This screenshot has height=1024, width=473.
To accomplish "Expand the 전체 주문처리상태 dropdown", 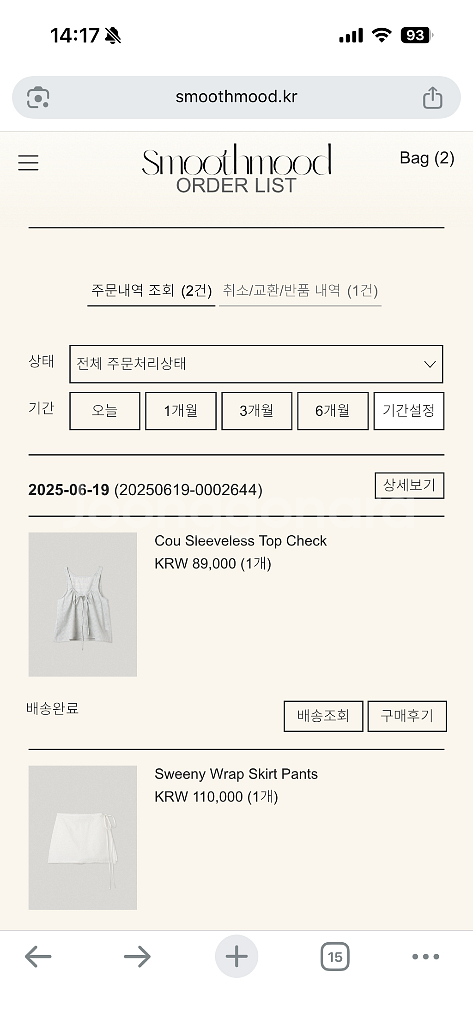I will pyautogui.click(x=256, y=364).
